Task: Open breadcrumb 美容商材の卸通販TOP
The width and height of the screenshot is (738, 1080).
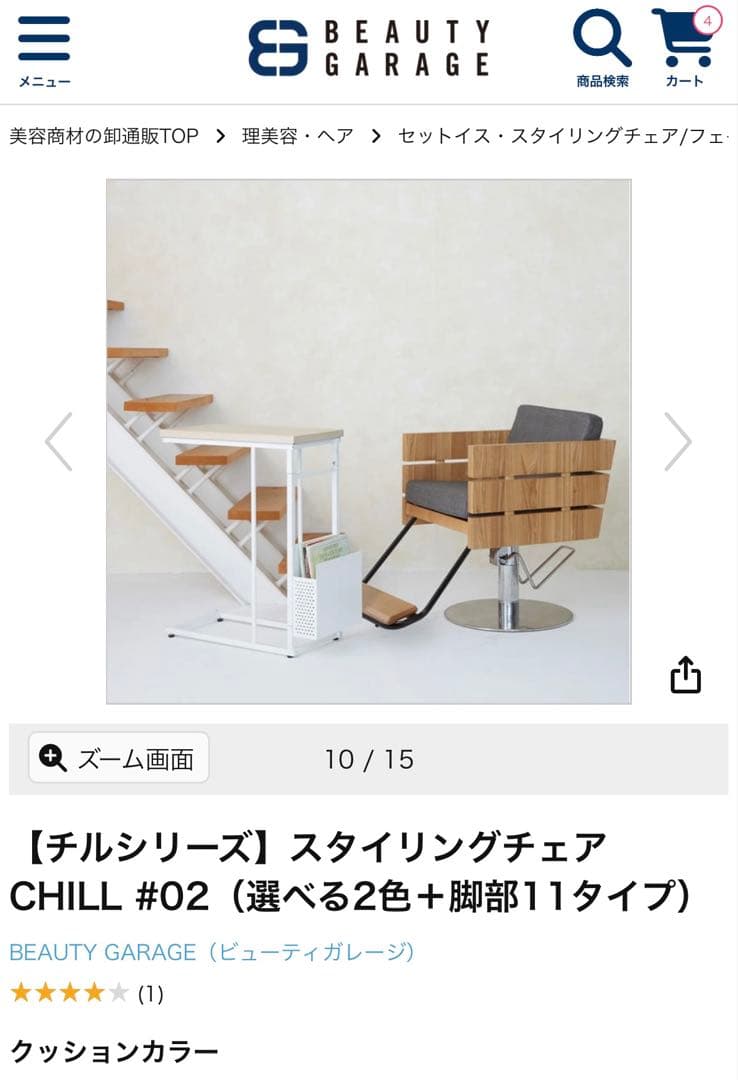Action: tap(104, 136)
